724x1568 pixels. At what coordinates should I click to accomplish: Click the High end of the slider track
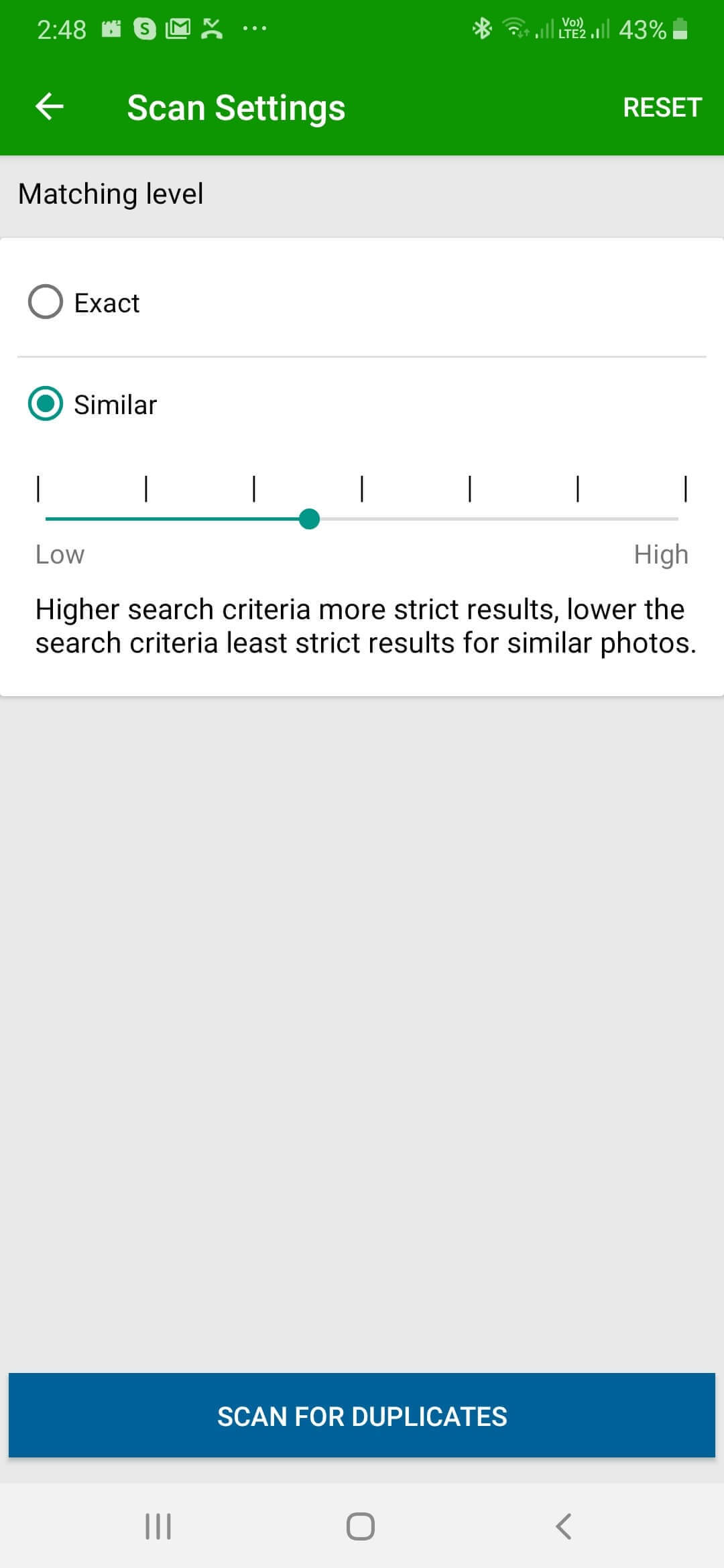pos(677,519)
